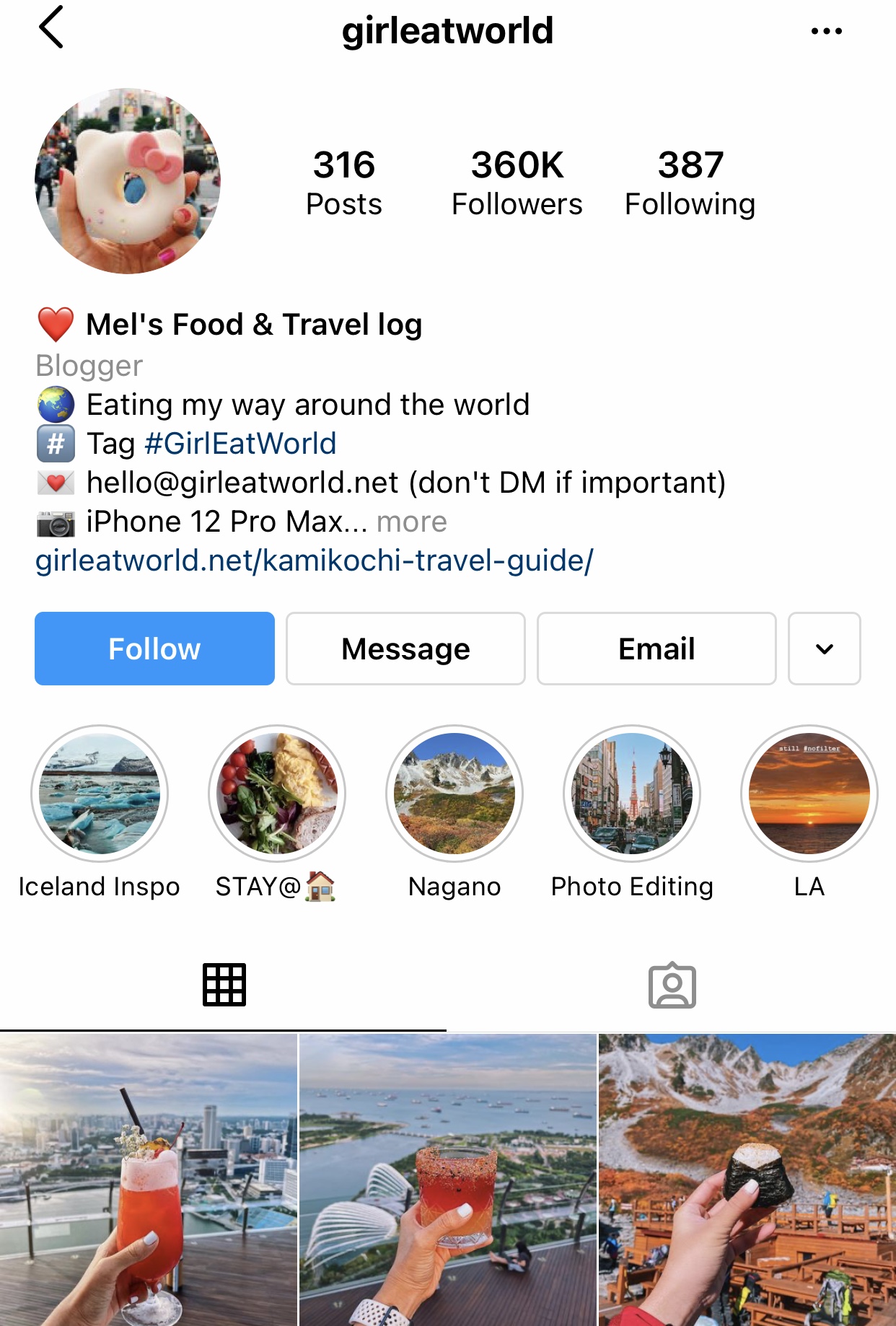This screenshot has height=1326, width=896.
Task: Go back from the girleatworld profile
Action: coord(51,28)
